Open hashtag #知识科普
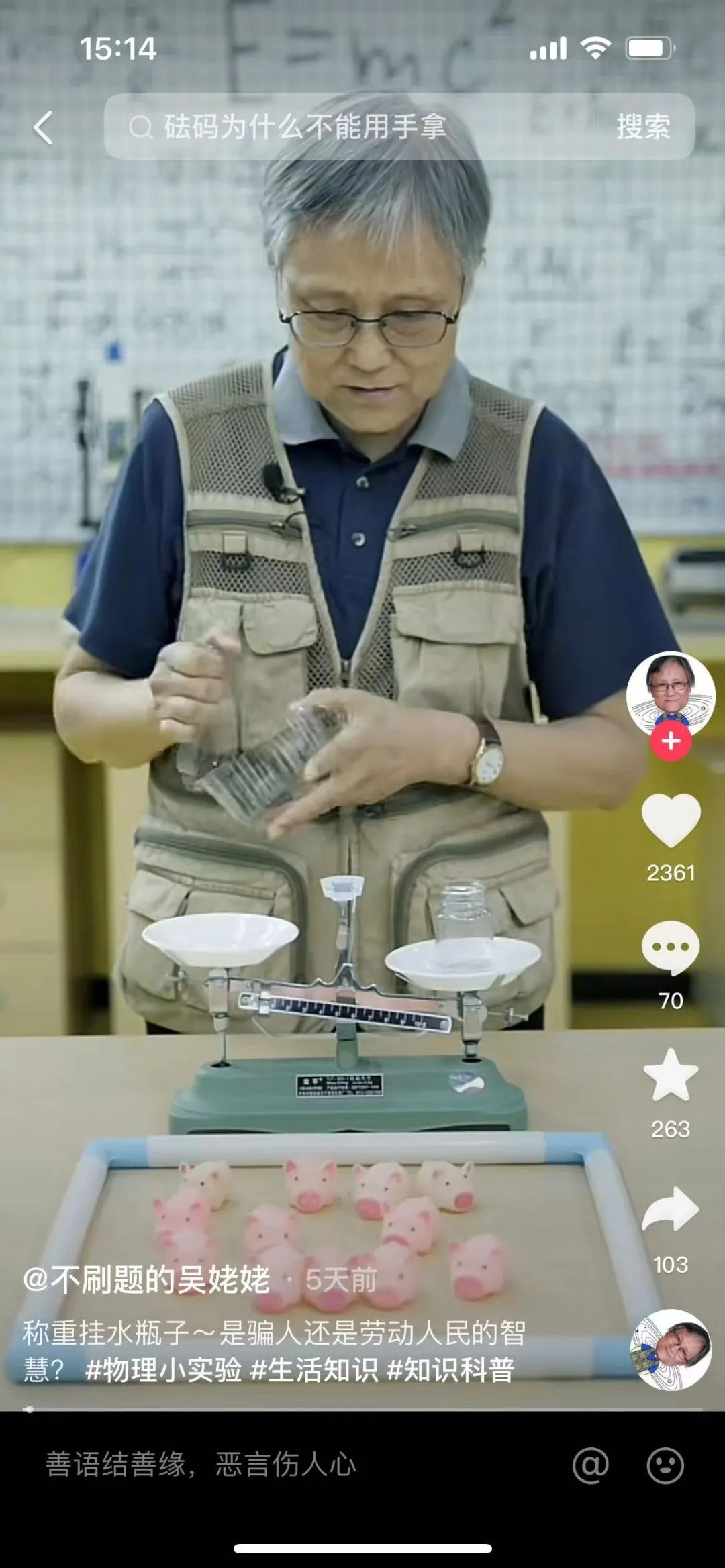This screenshot has height=1568, width=725. pyautogui.click(x=451, y=1370)
